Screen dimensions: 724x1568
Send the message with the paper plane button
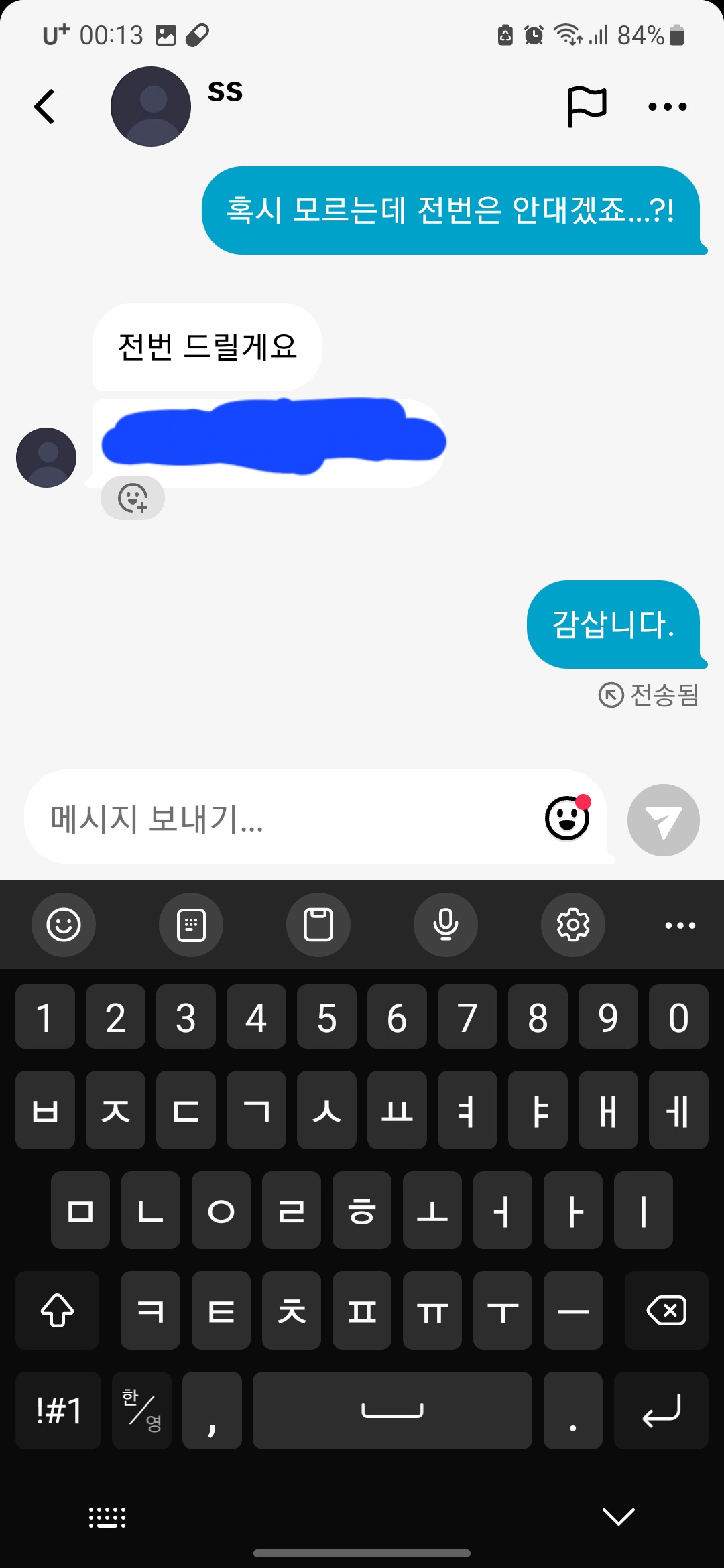coord(663,820)
